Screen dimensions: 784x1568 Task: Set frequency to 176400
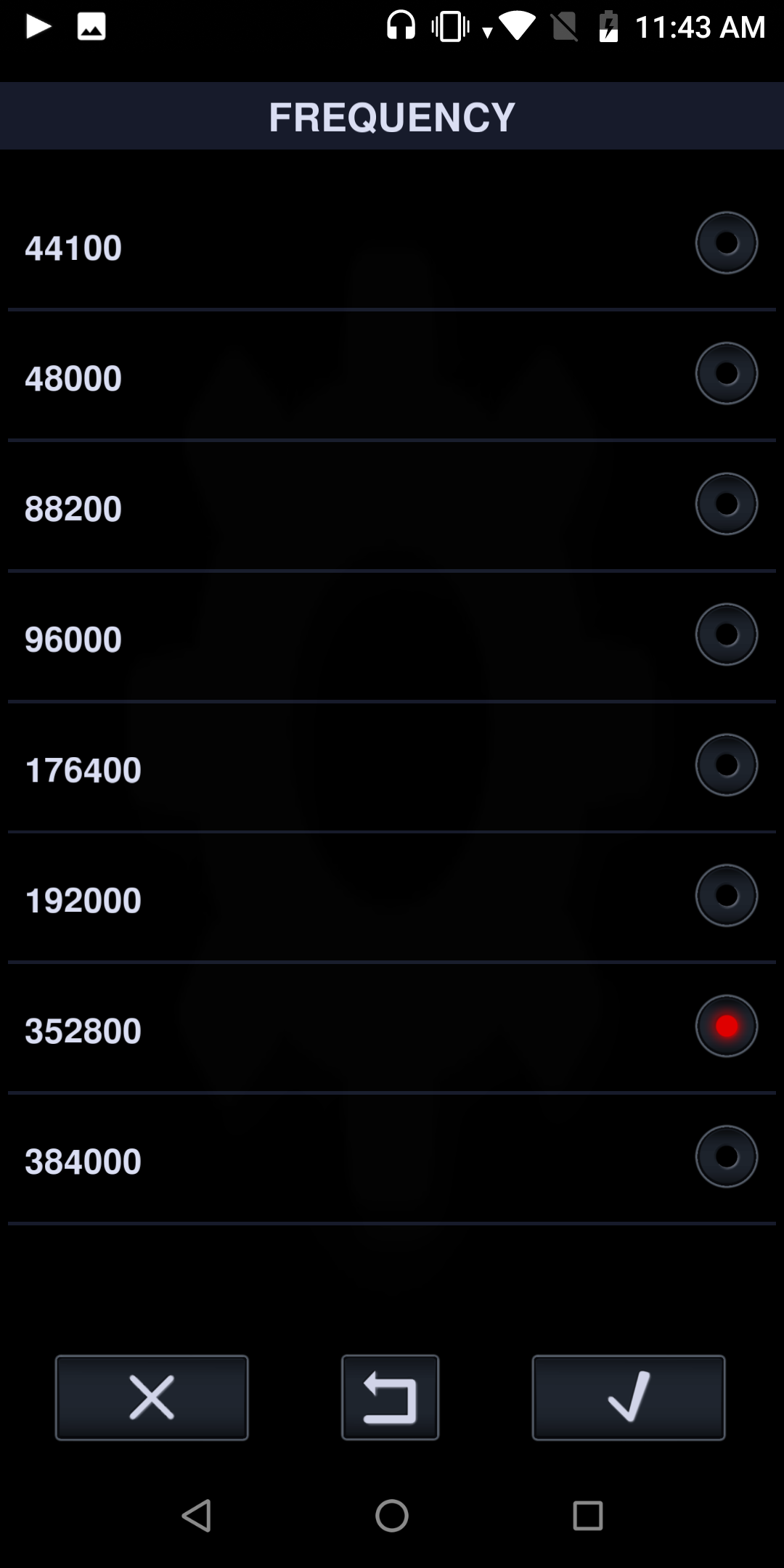392,767
